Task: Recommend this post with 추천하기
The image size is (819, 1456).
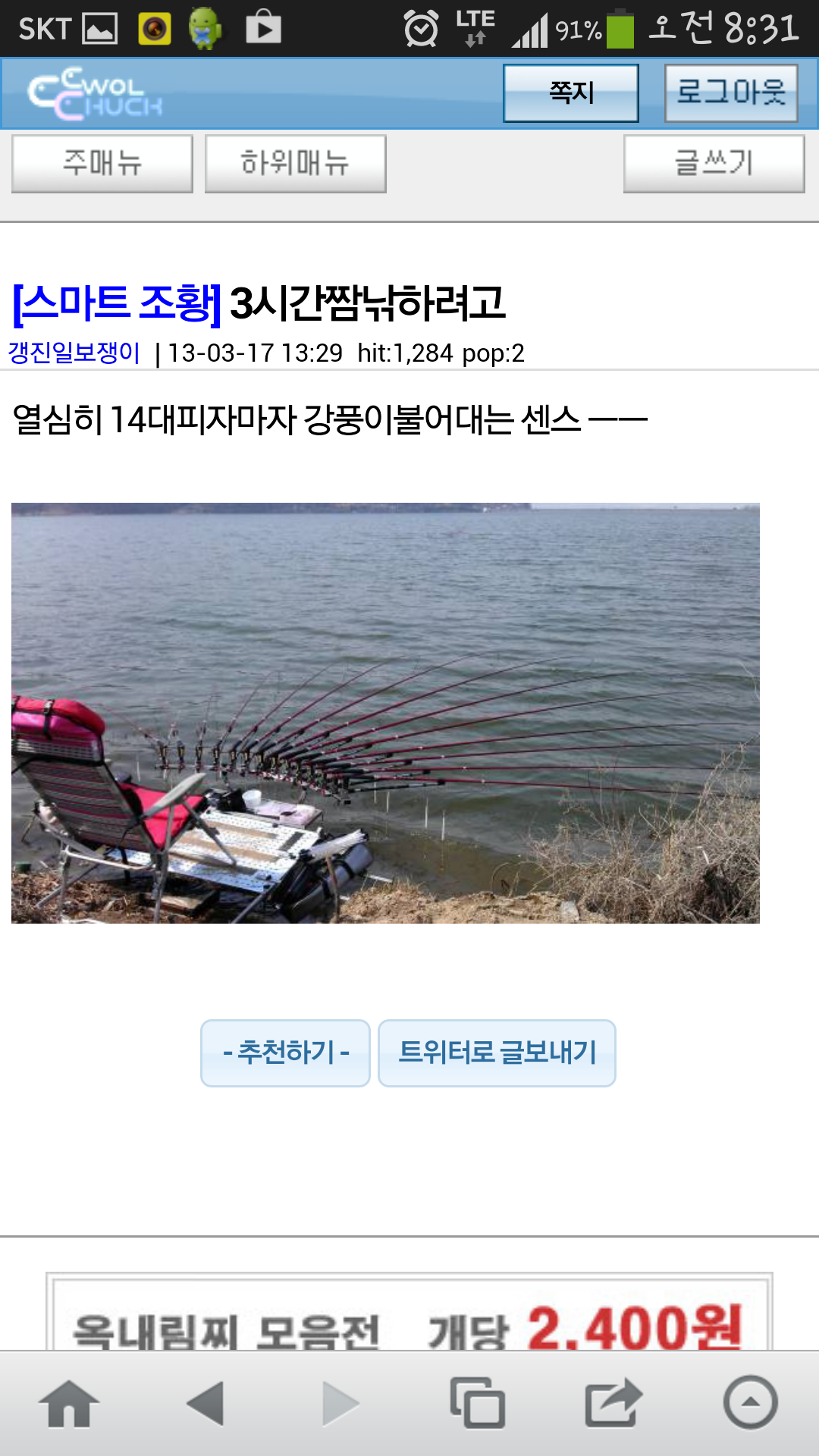Action: 285,1053
